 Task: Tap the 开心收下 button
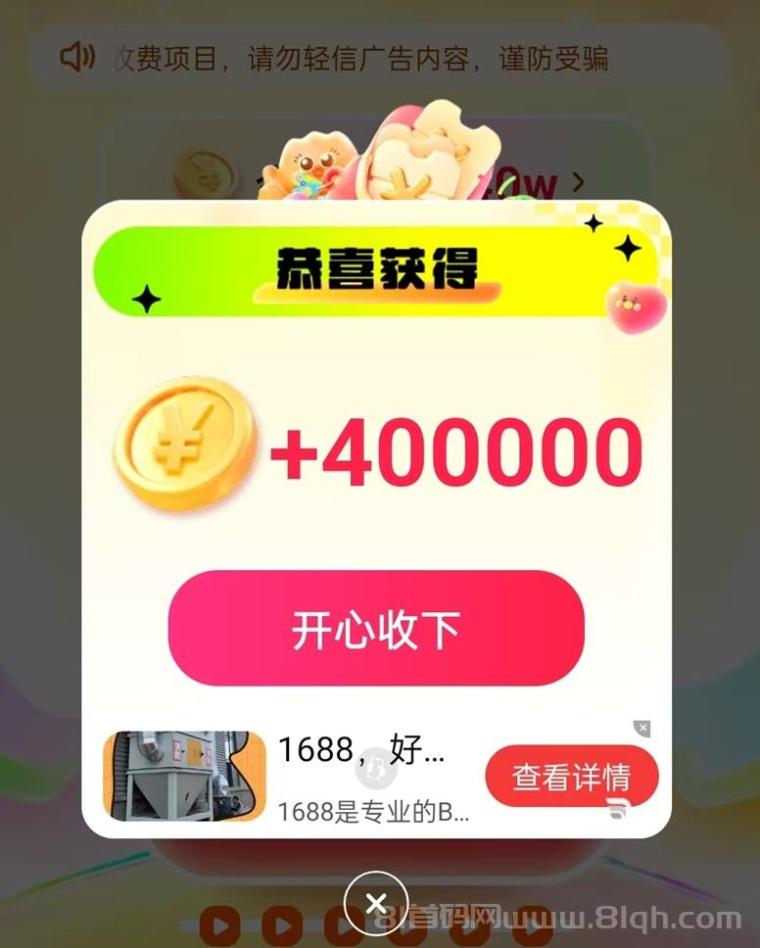click(x=375, y=628)
